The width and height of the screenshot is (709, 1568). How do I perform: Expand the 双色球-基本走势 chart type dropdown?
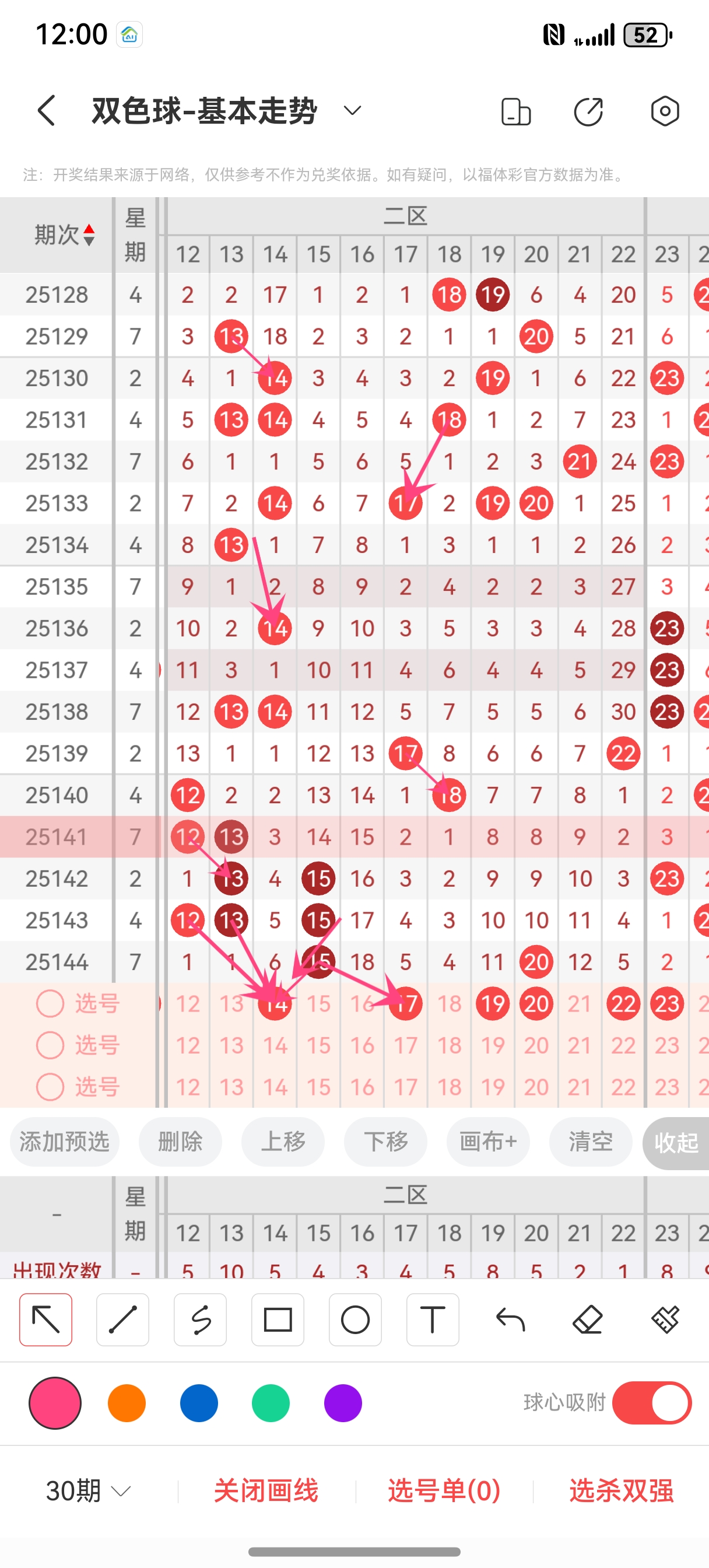[352, 111]
